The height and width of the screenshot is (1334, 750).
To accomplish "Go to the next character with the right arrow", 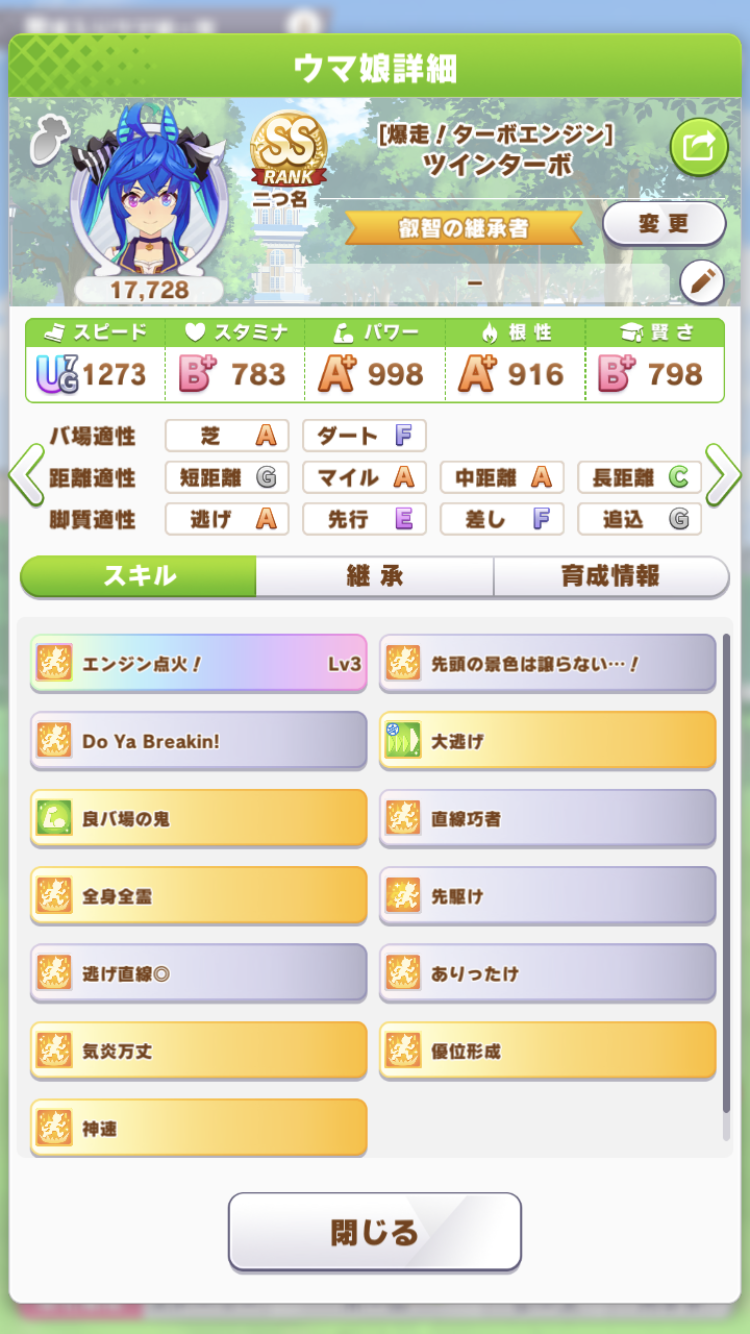I will [722, 475].
